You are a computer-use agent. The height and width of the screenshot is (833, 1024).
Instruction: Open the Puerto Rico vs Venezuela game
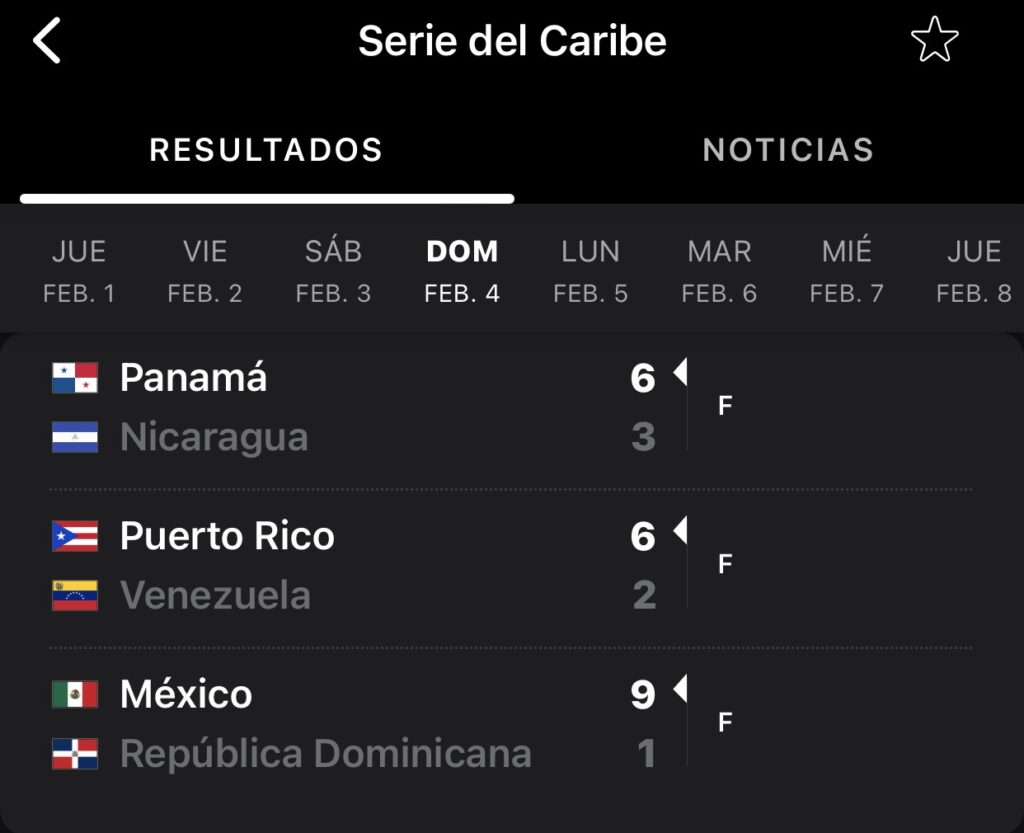pyautogui.click(x=511, y=565)
